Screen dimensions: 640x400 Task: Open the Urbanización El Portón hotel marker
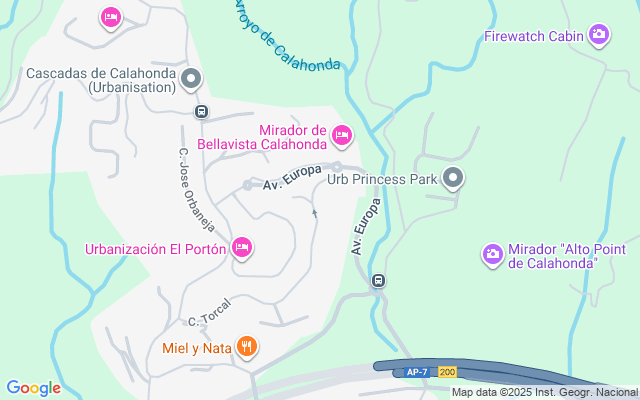(241, 247)
